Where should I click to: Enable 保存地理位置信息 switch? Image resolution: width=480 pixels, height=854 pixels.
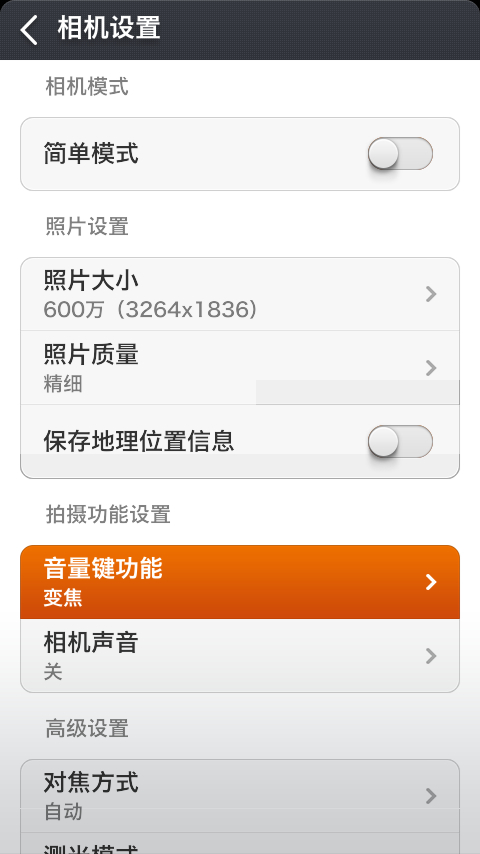(x=400, y=441)
